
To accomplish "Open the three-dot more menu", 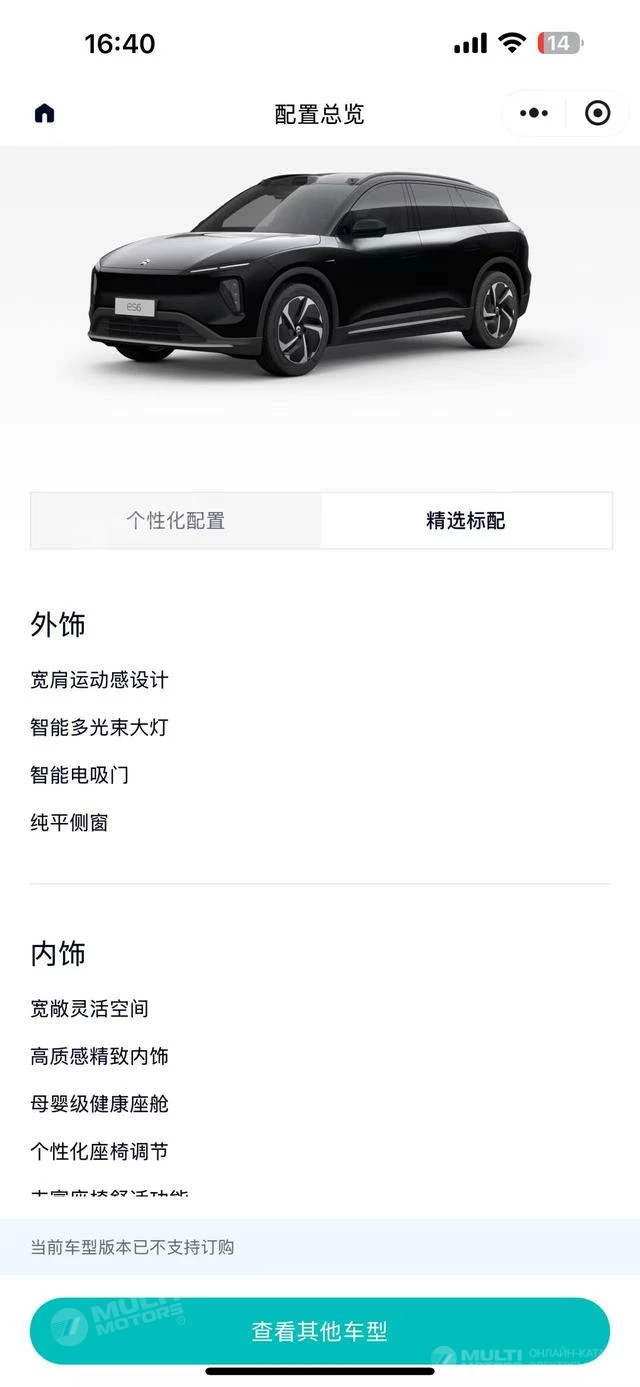I will [x=535, y=113].
